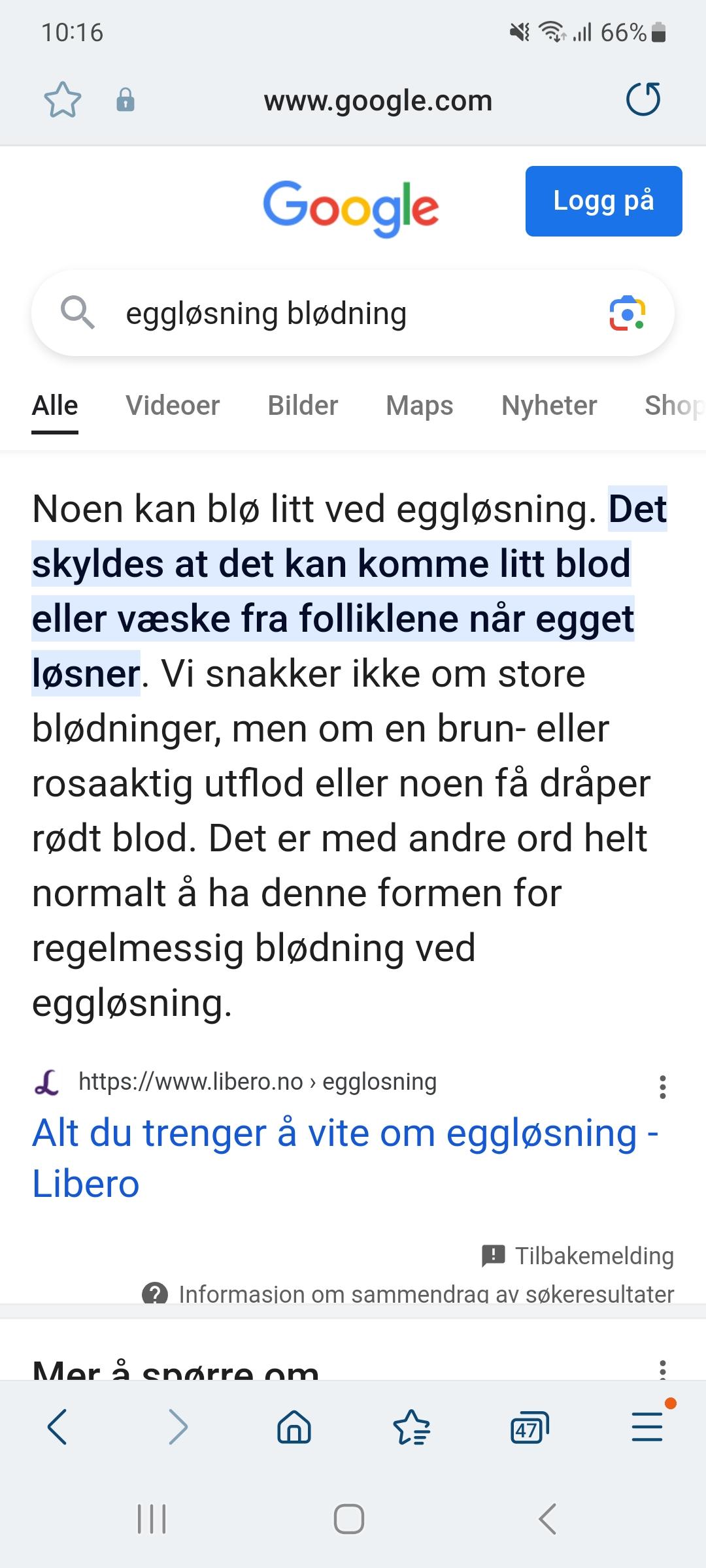This screenshot has width=706, height=1568.
Task: View the 47 open tabs
Action: (529, 1428)
